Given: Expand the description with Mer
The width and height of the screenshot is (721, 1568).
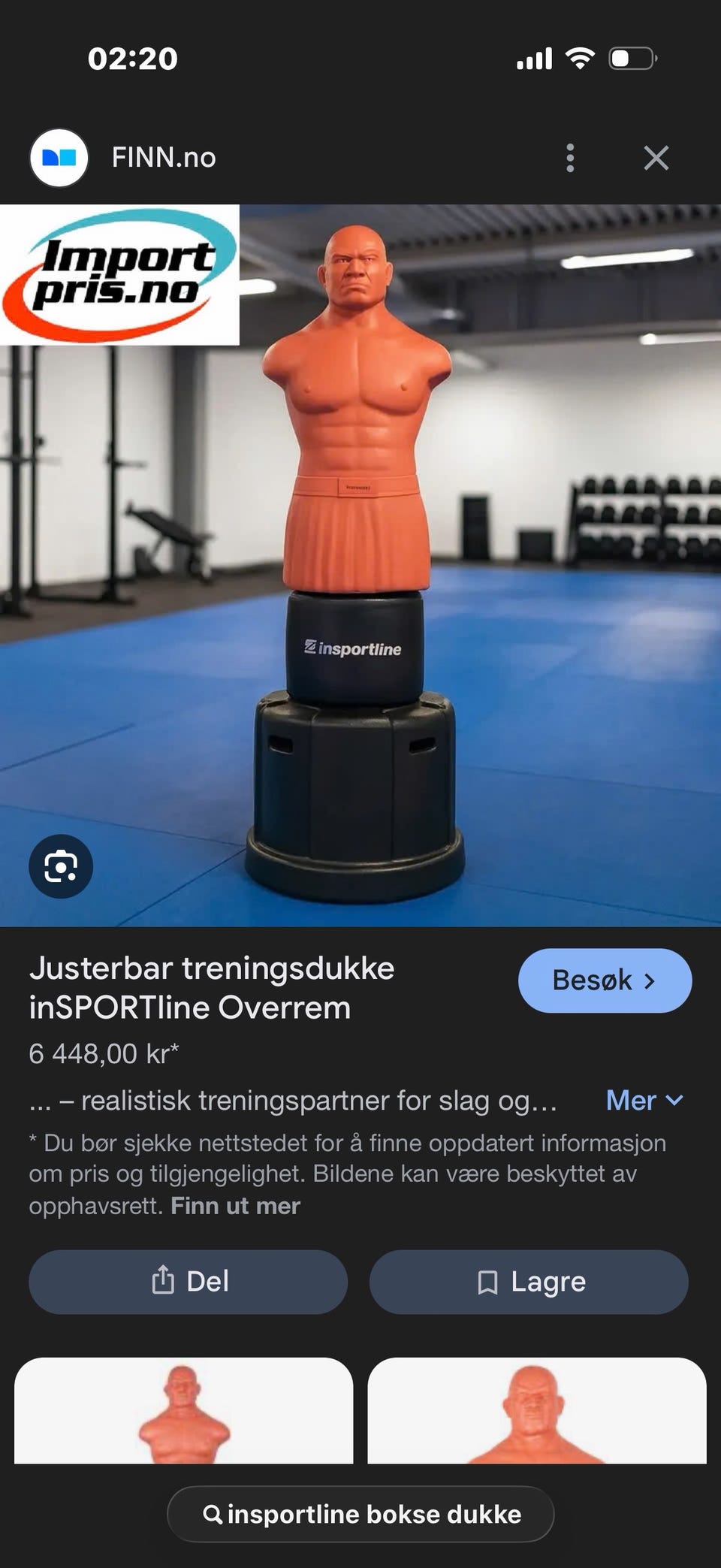Looking at the screenshot, I should [644, 1101].
